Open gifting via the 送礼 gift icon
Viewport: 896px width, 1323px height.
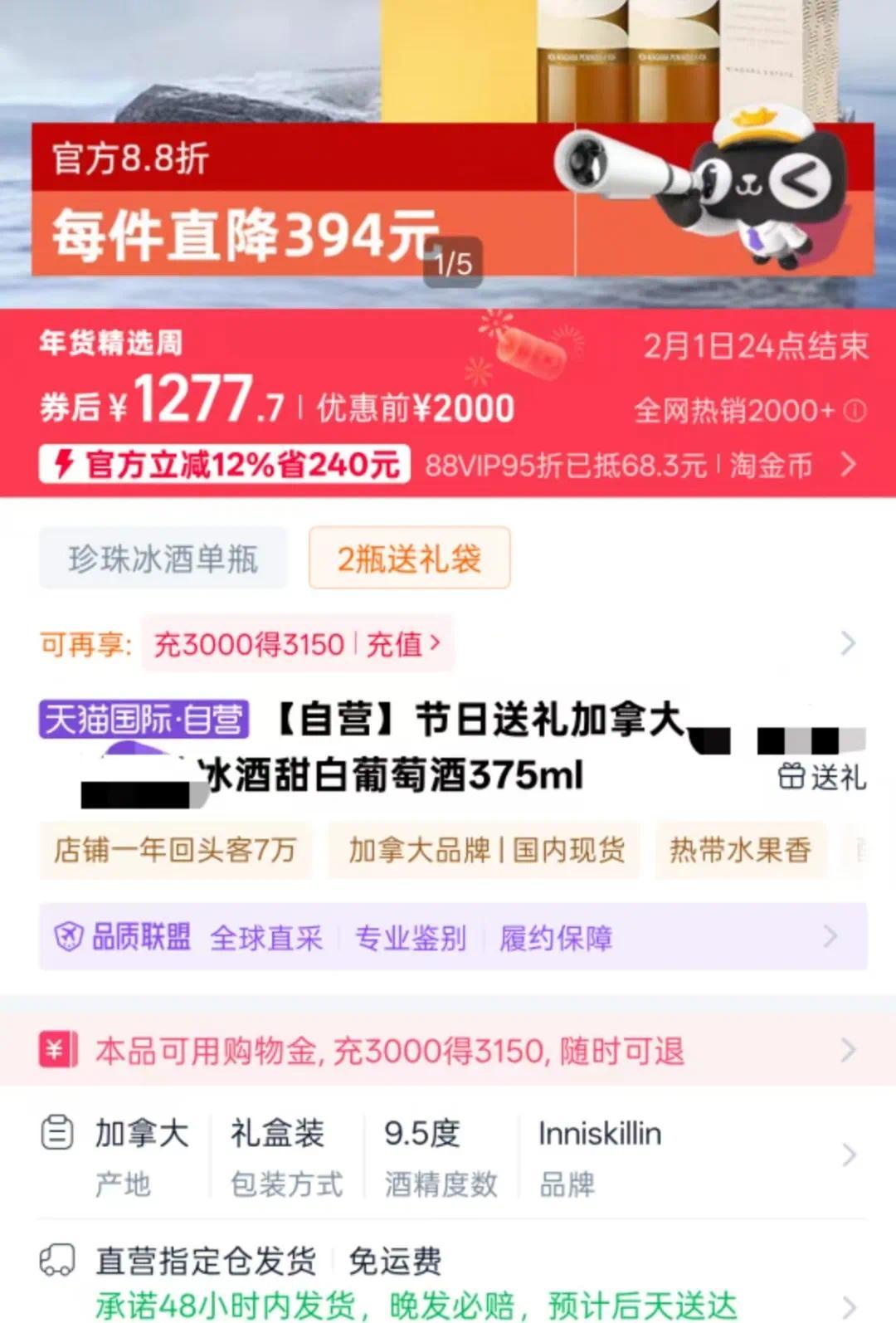(791, 779)
